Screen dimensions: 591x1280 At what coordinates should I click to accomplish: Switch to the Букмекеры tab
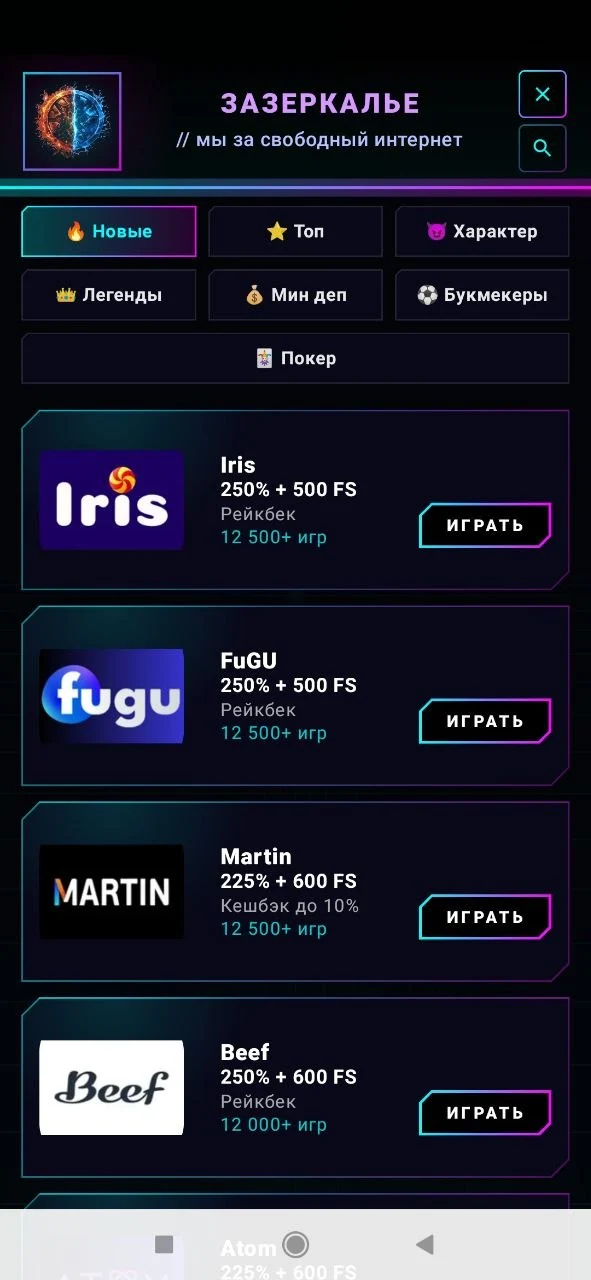click(482, 295)
